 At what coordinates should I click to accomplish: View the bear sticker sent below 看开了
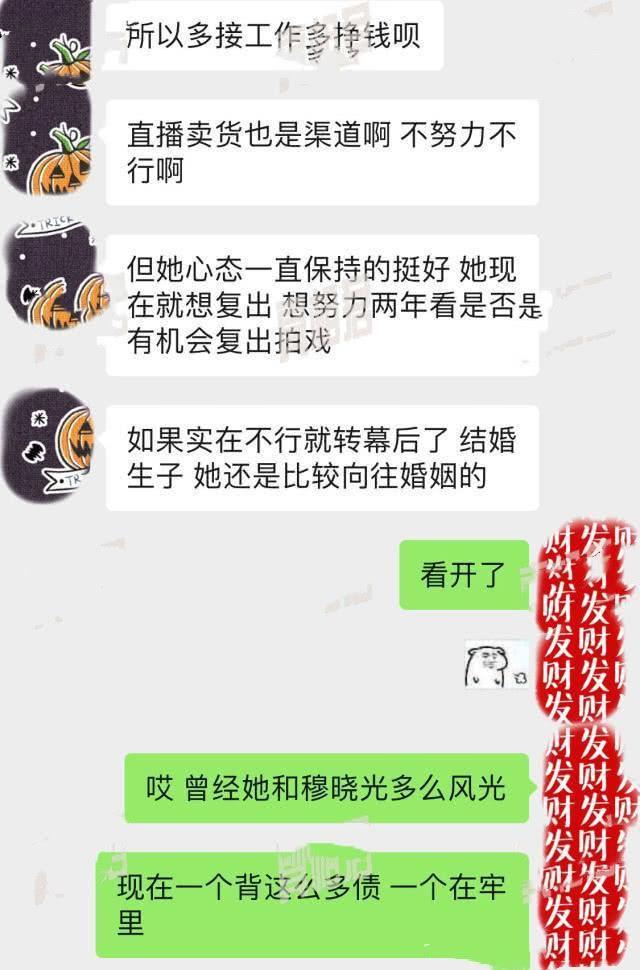click(496, 665)
